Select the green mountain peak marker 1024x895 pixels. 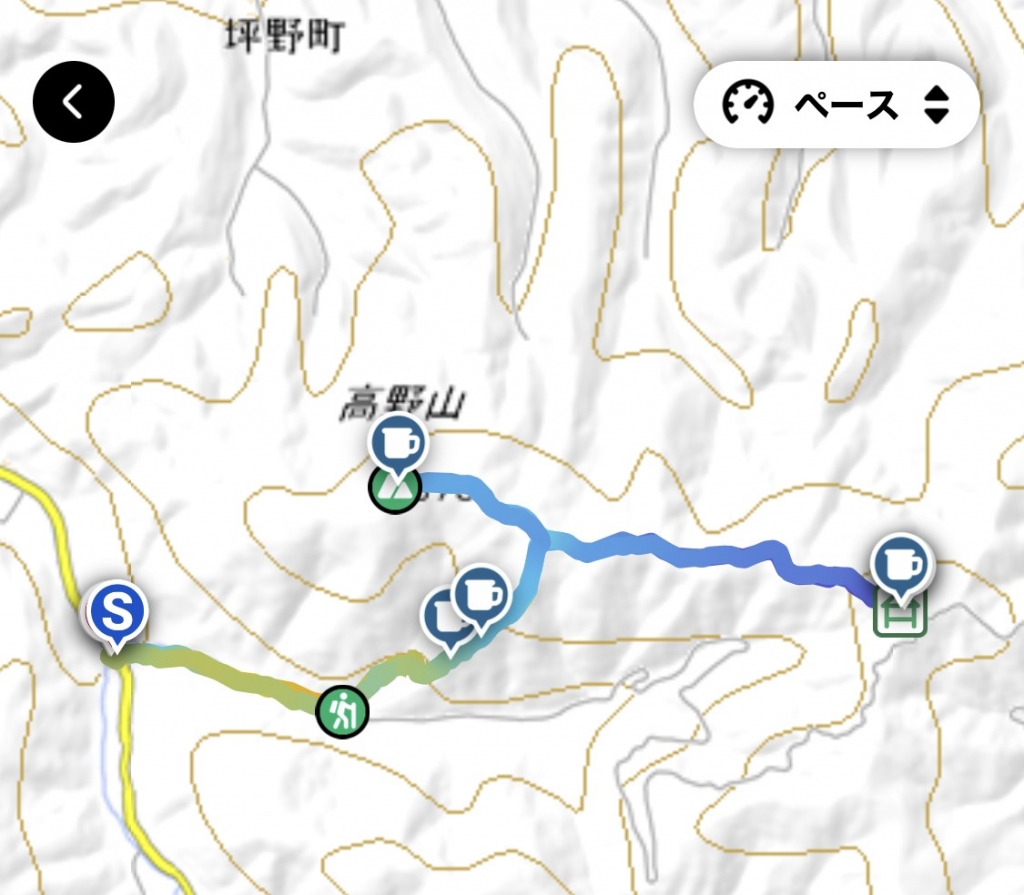click(392, 489)
